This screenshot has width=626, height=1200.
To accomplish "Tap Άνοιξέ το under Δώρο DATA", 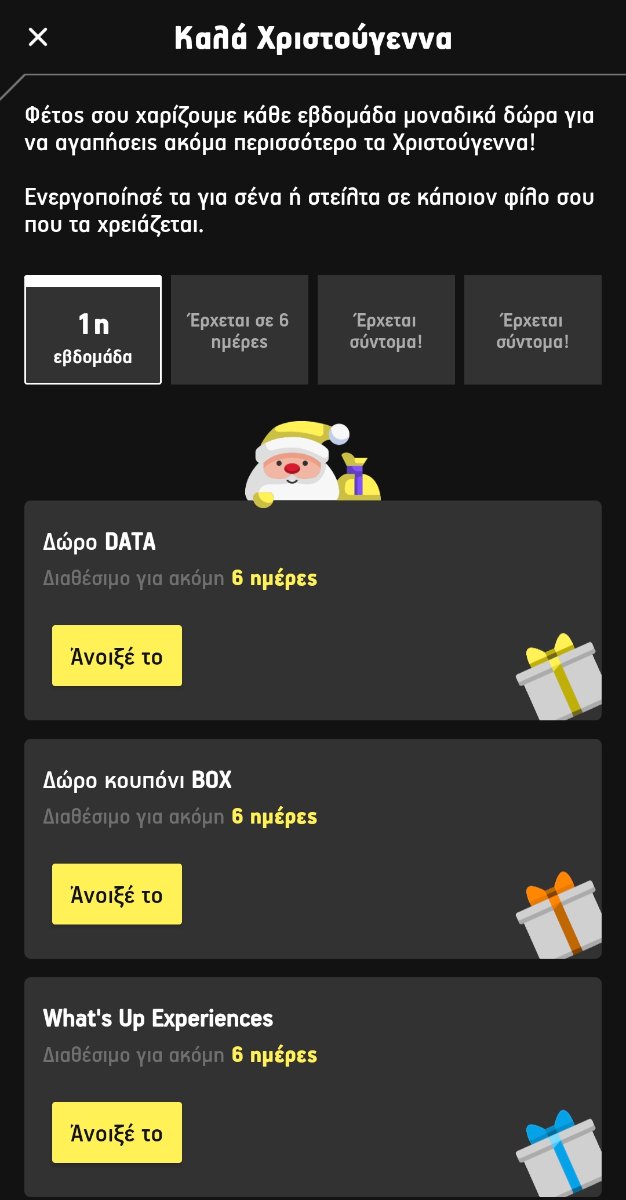I will [x=117, y=656].
